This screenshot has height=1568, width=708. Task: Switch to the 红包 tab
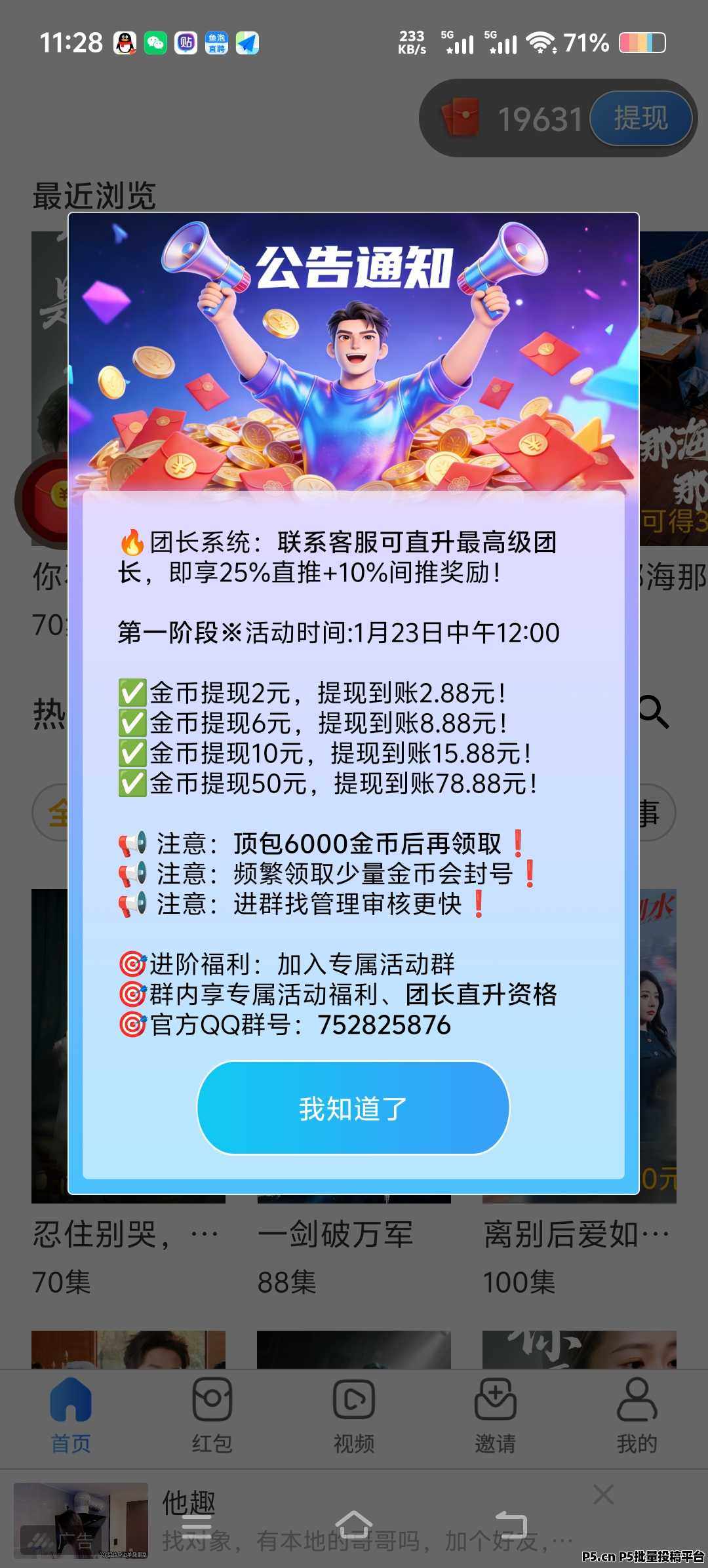(212, 1416)
